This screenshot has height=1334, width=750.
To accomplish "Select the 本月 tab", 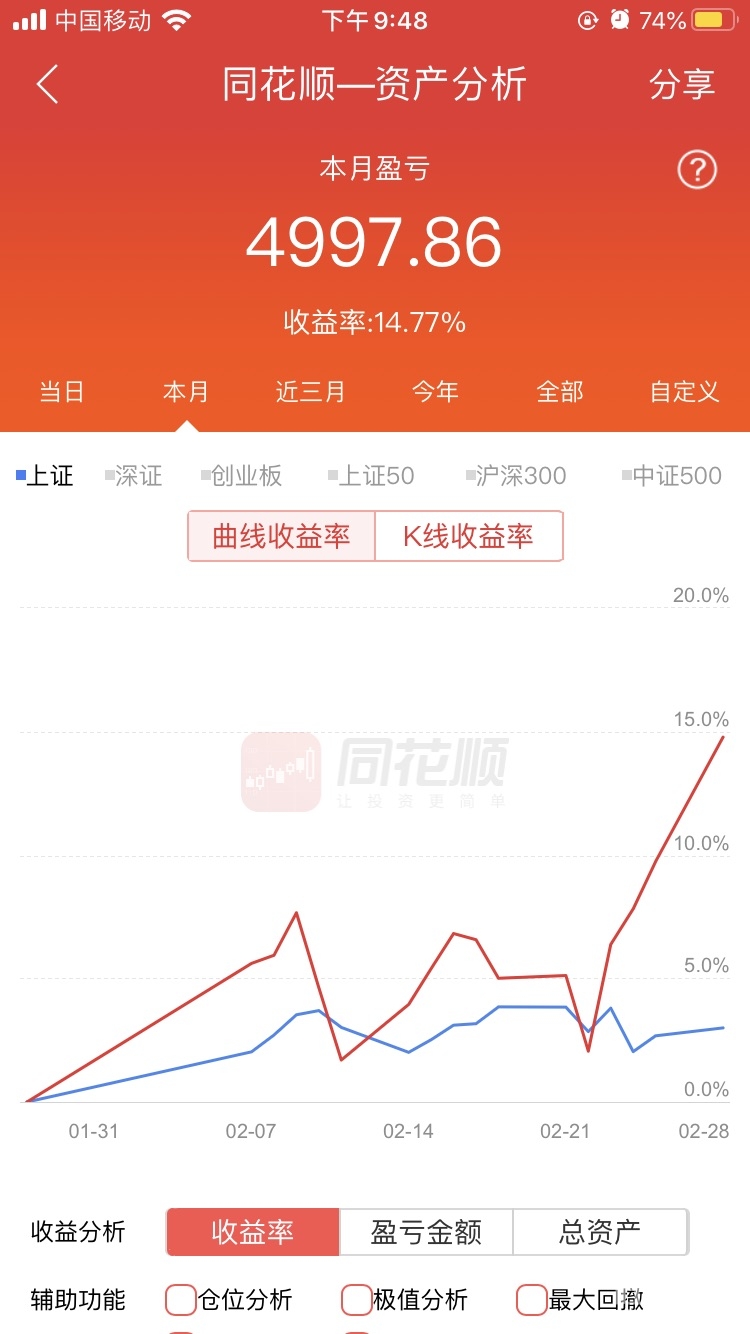I will pos(186,391).
